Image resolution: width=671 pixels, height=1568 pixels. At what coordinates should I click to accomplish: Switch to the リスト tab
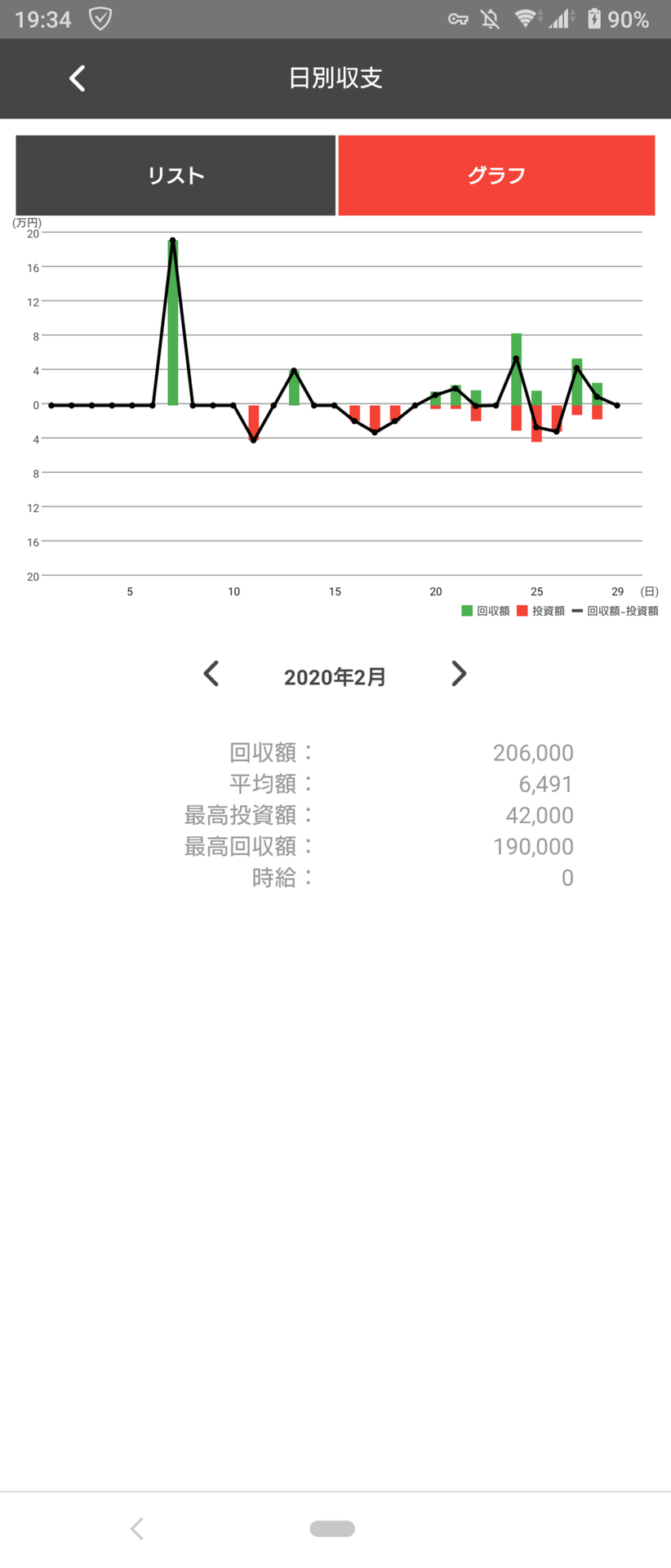click(176, 176)
